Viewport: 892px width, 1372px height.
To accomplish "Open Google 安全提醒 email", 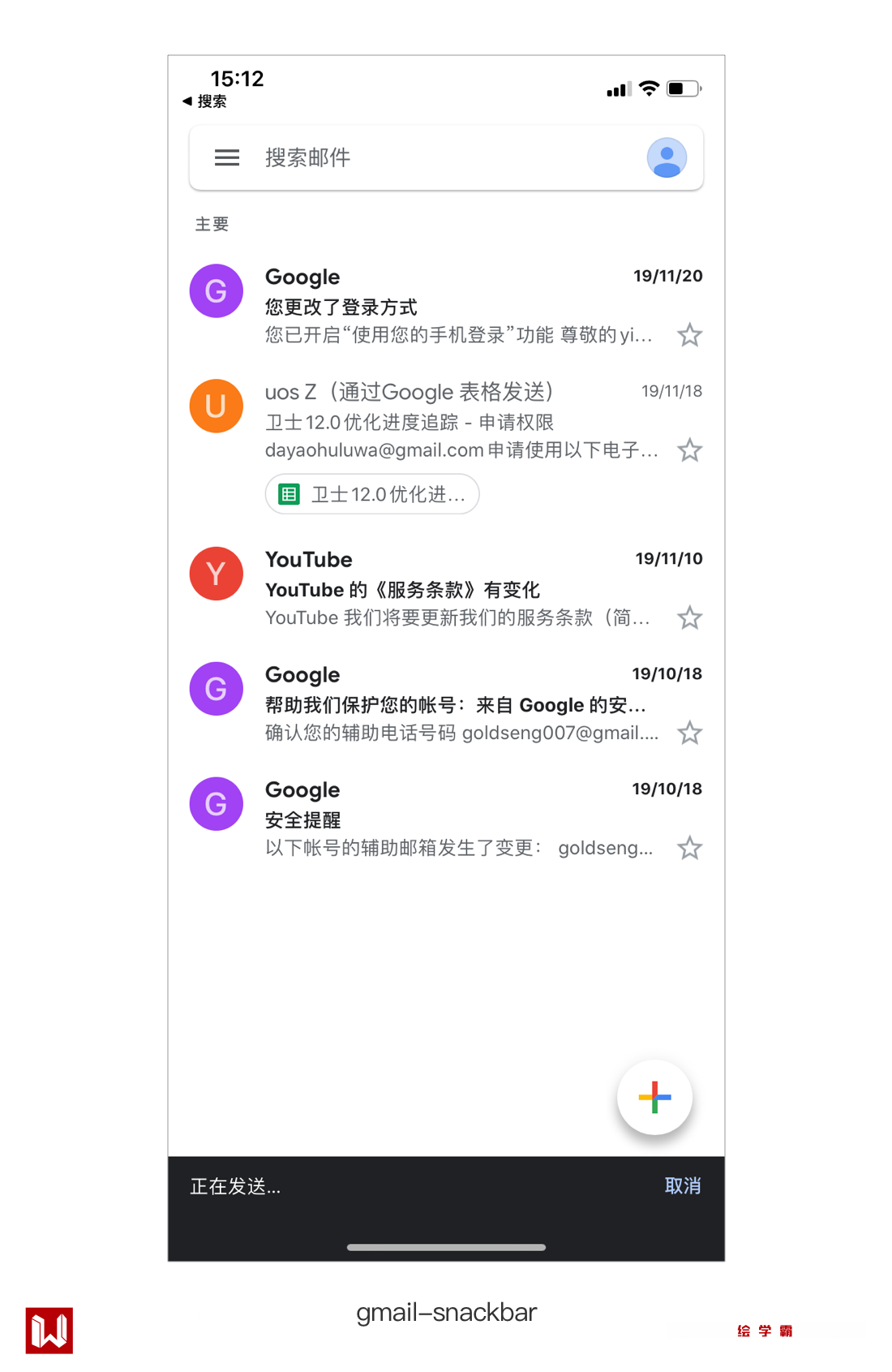I will pyautogui.click(x=454, y=819).
